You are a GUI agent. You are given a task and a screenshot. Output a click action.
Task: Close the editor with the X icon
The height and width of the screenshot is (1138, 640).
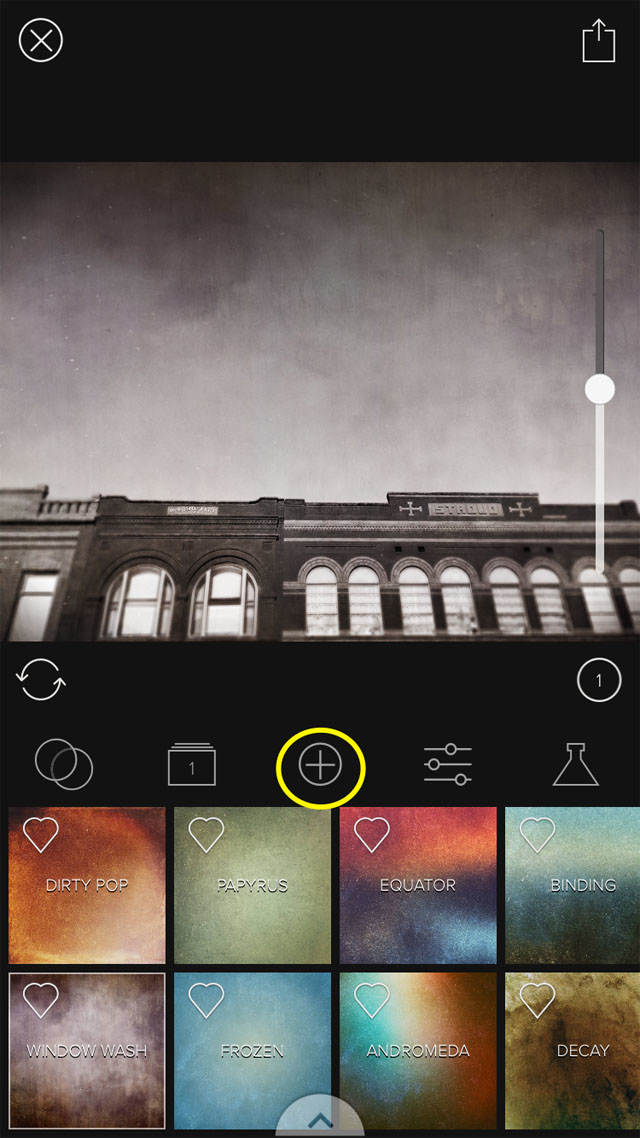click(41, 41)
